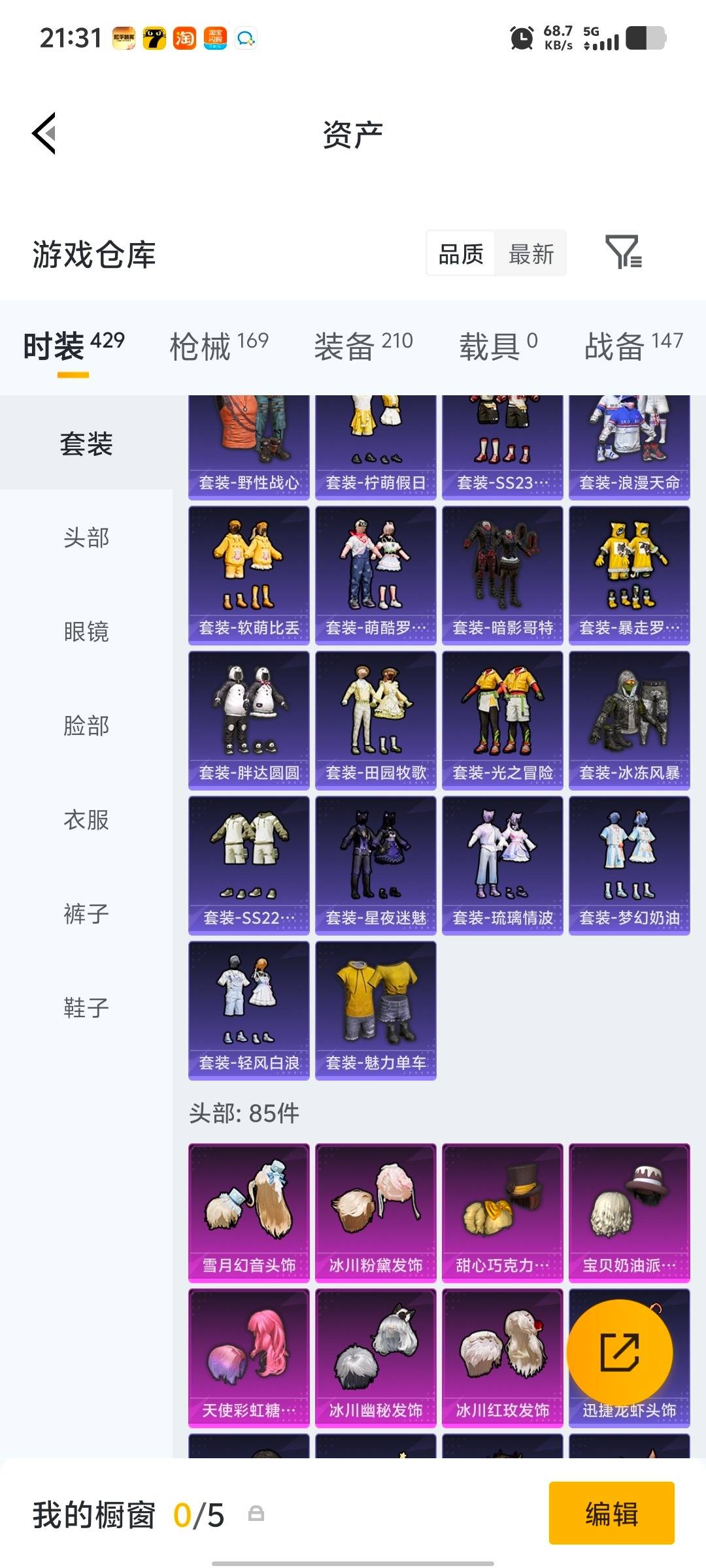Tap the back arrow on 资产 page
This screenshot has width=706, height=1568.
click(x=43, y=133)
